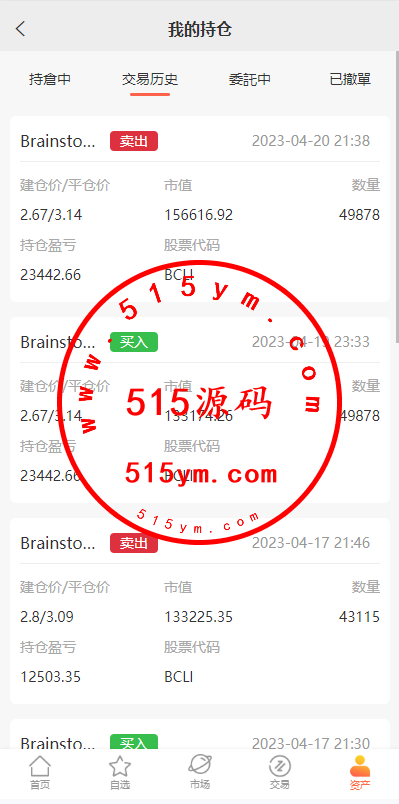399x804 pixels.
Task: Select the 交易历史 tab
Action: click(x=150, y=79)
